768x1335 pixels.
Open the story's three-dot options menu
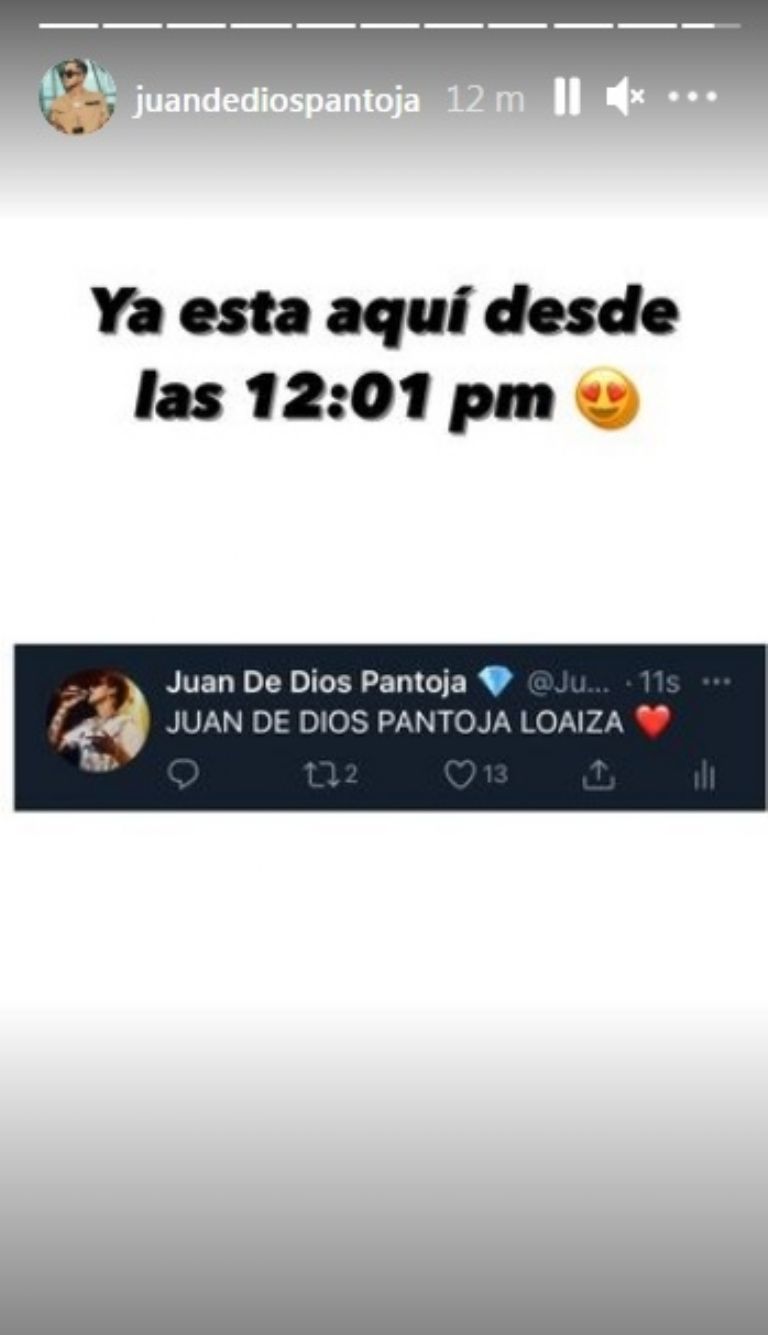(692, 98)
